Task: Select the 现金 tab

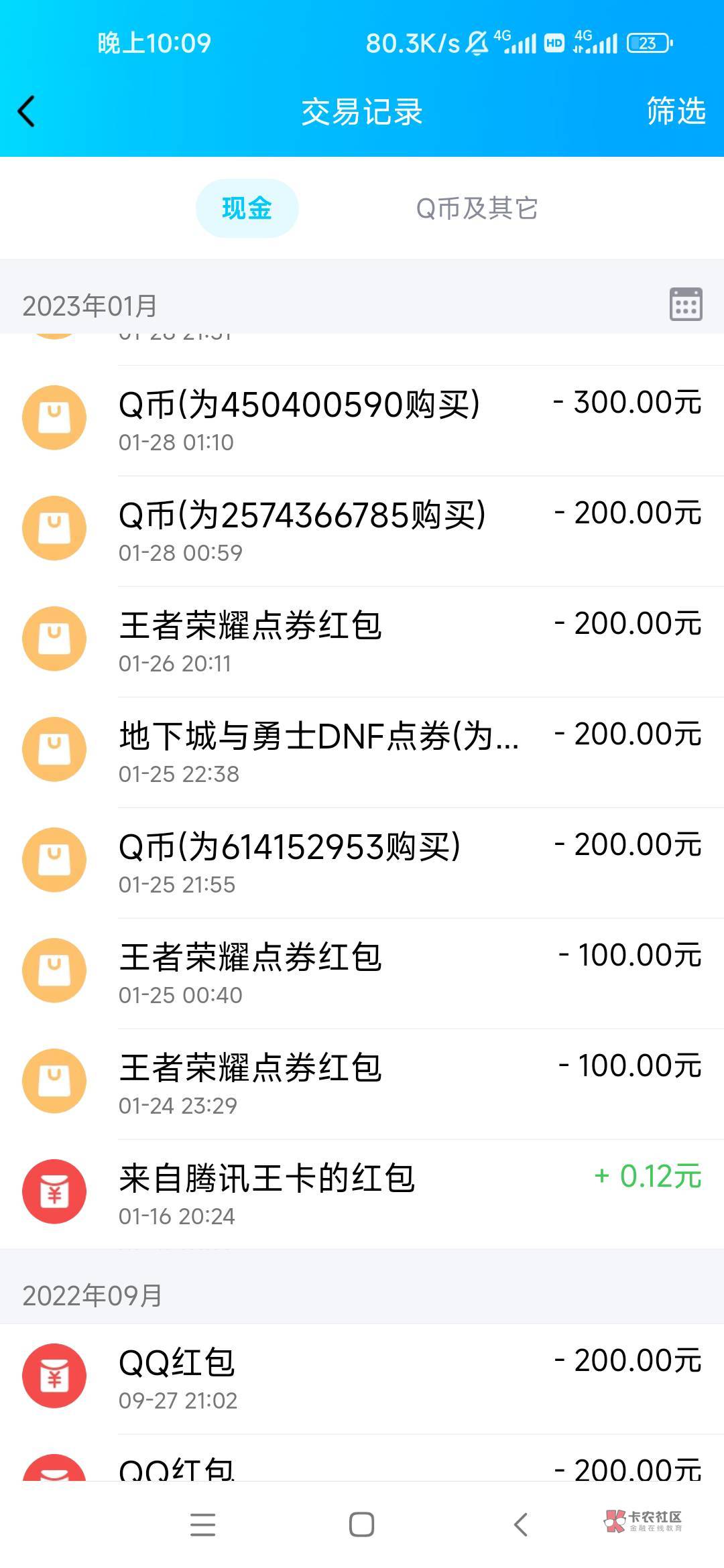Action: (247, 208)
